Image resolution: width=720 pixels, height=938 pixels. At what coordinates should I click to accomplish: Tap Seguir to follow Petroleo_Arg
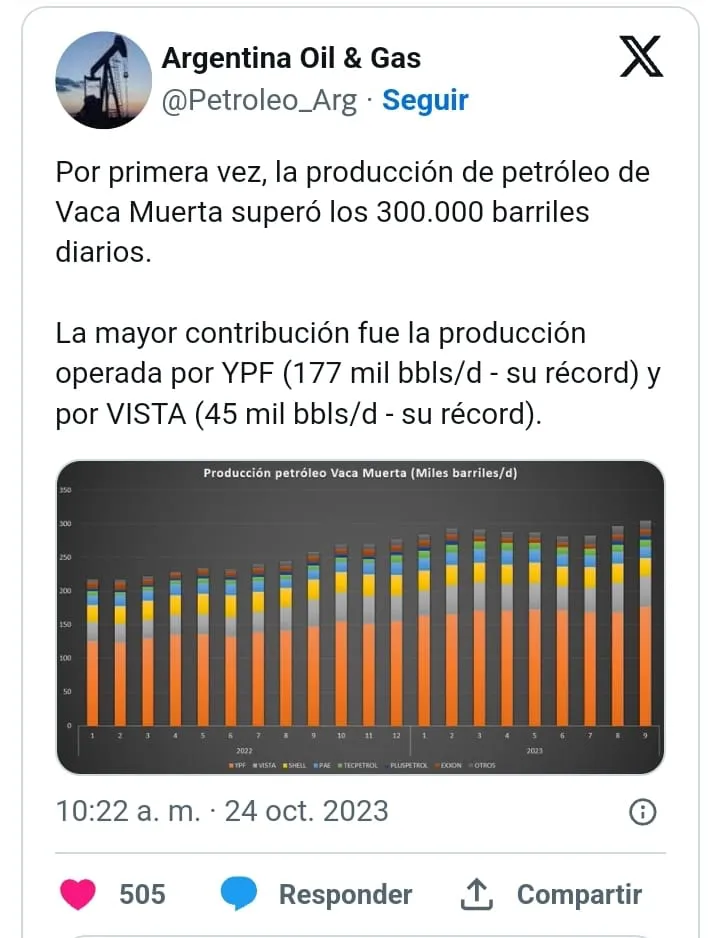(x=425, y=100)
